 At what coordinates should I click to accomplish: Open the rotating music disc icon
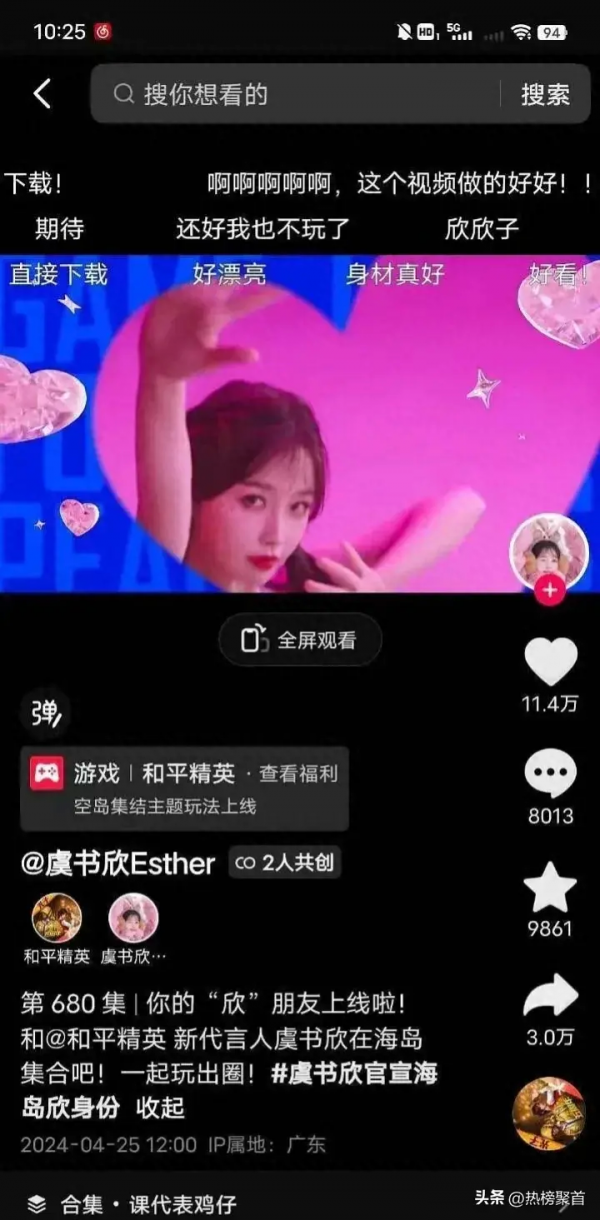click(x=549, y=1115)
